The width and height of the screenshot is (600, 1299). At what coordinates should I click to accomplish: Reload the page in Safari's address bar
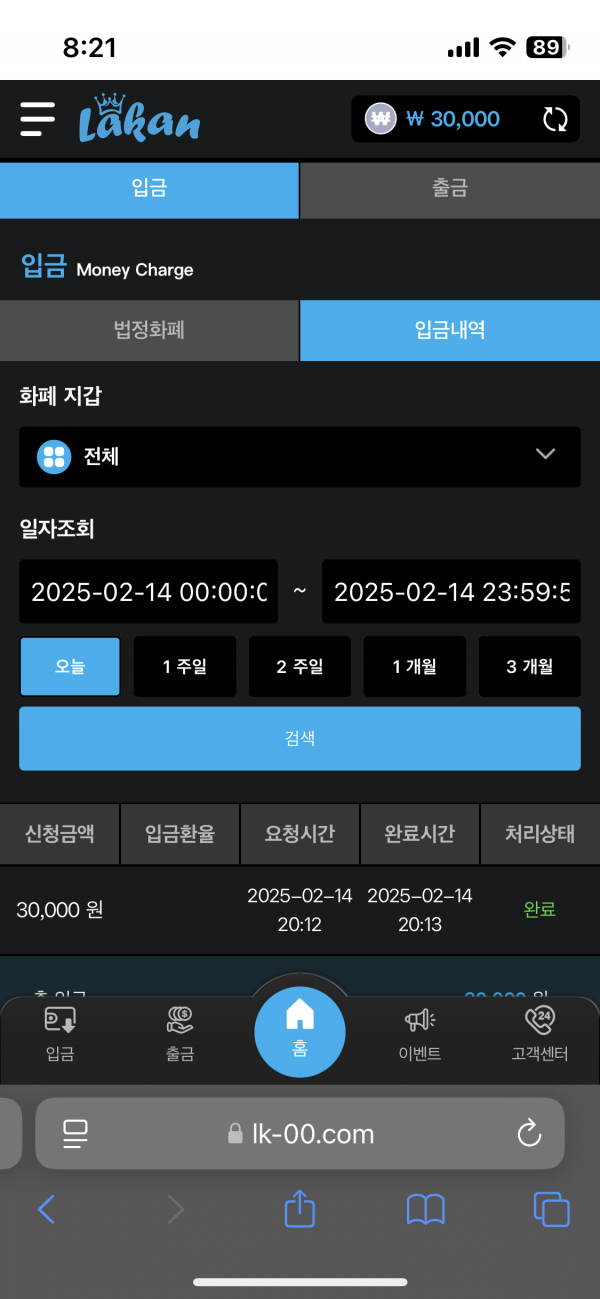528,1133
